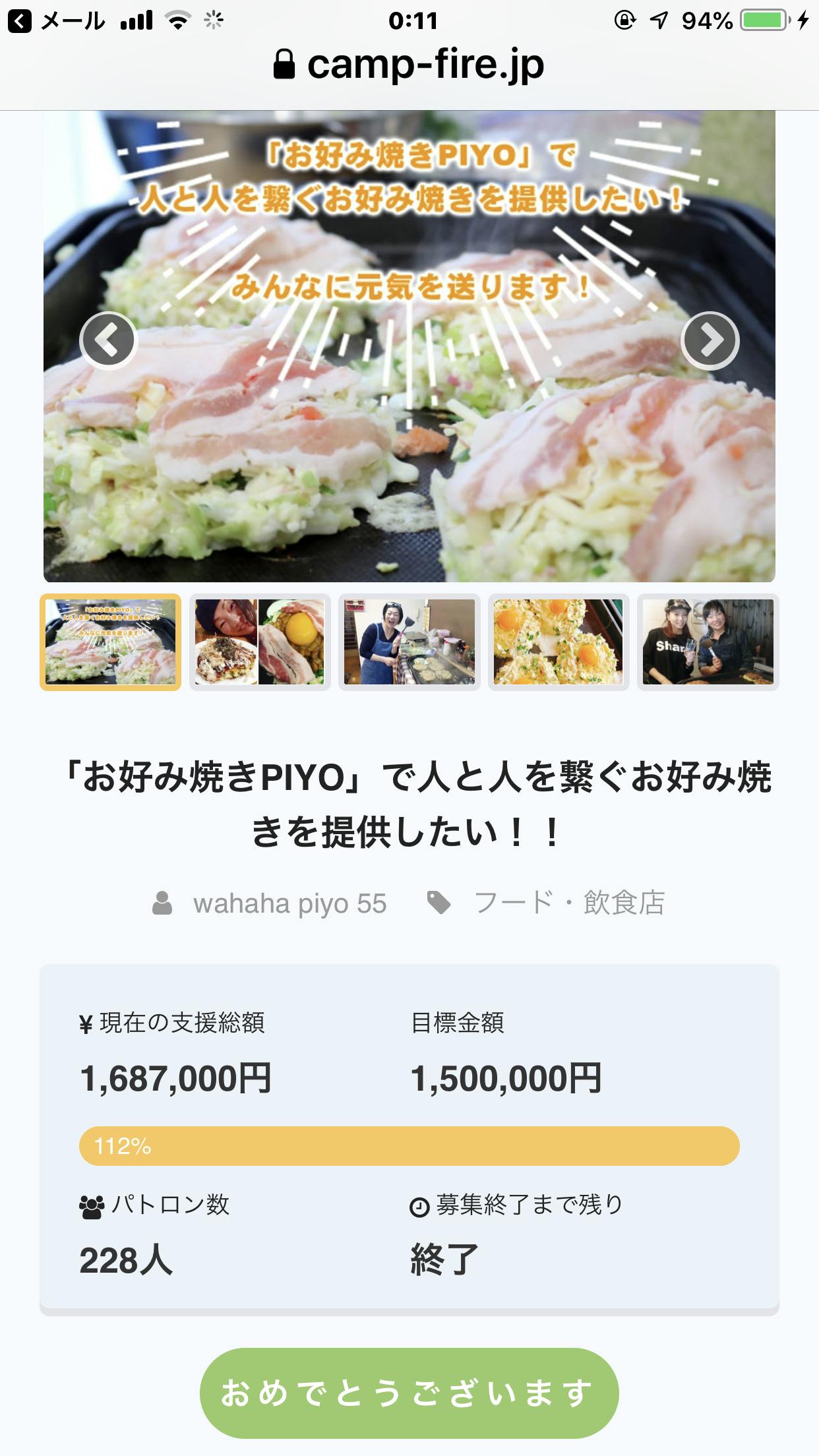Viewport: 819px width, 1456px height.
Task: Tap the おめでとうございます button
Action: click(x=409, y=1393)
